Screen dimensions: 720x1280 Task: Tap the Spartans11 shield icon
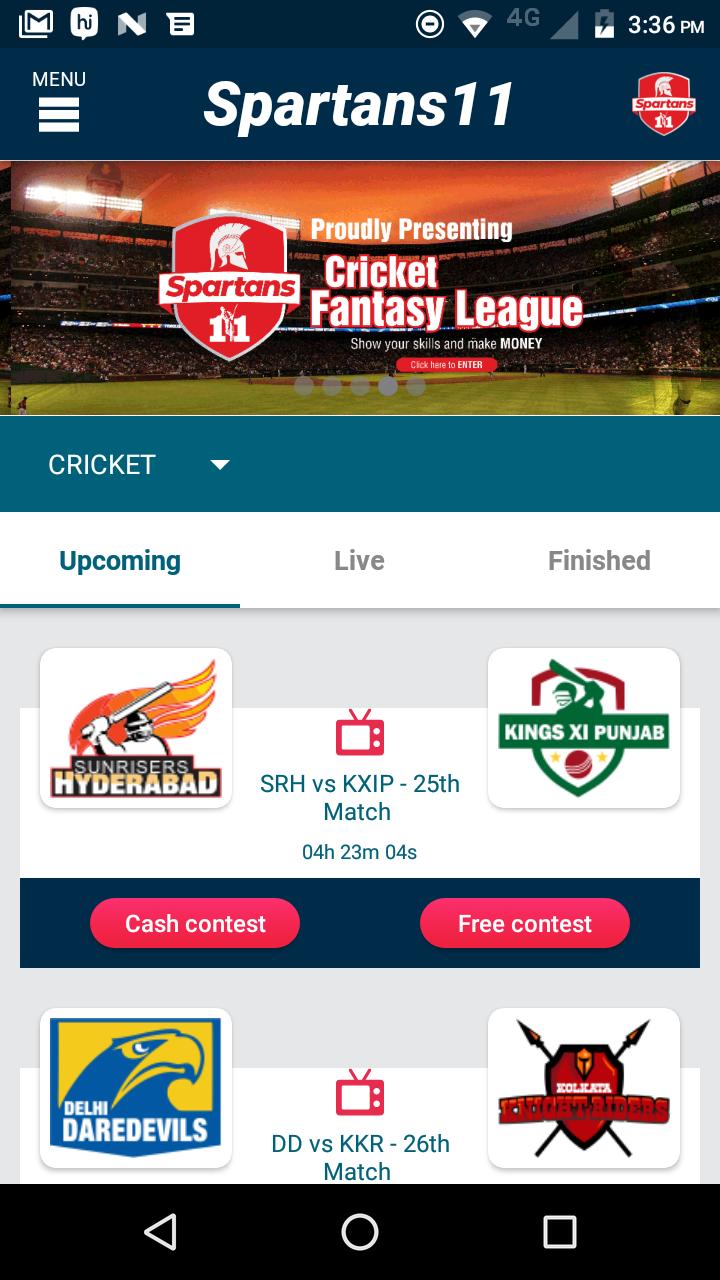(663, 103)
